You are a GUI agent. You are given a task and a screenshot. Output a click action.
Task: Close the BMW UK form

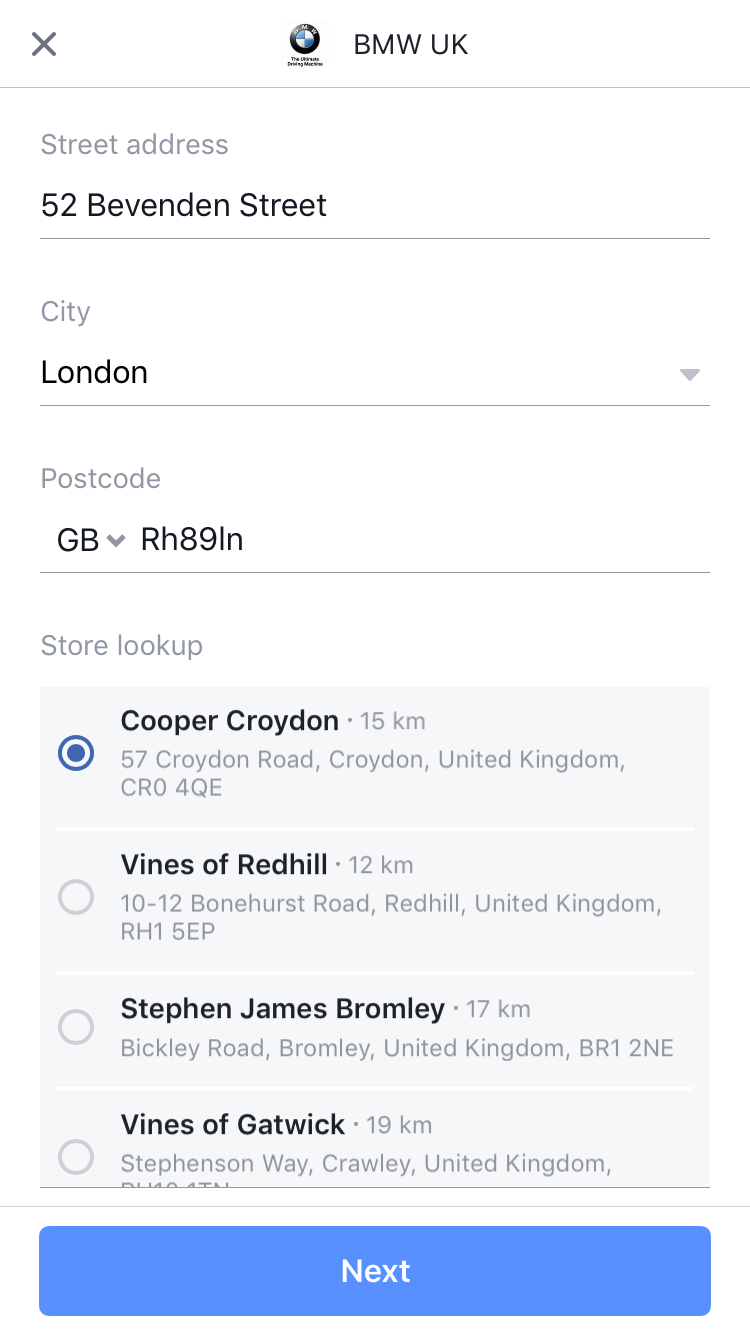[x=44, y=44]
